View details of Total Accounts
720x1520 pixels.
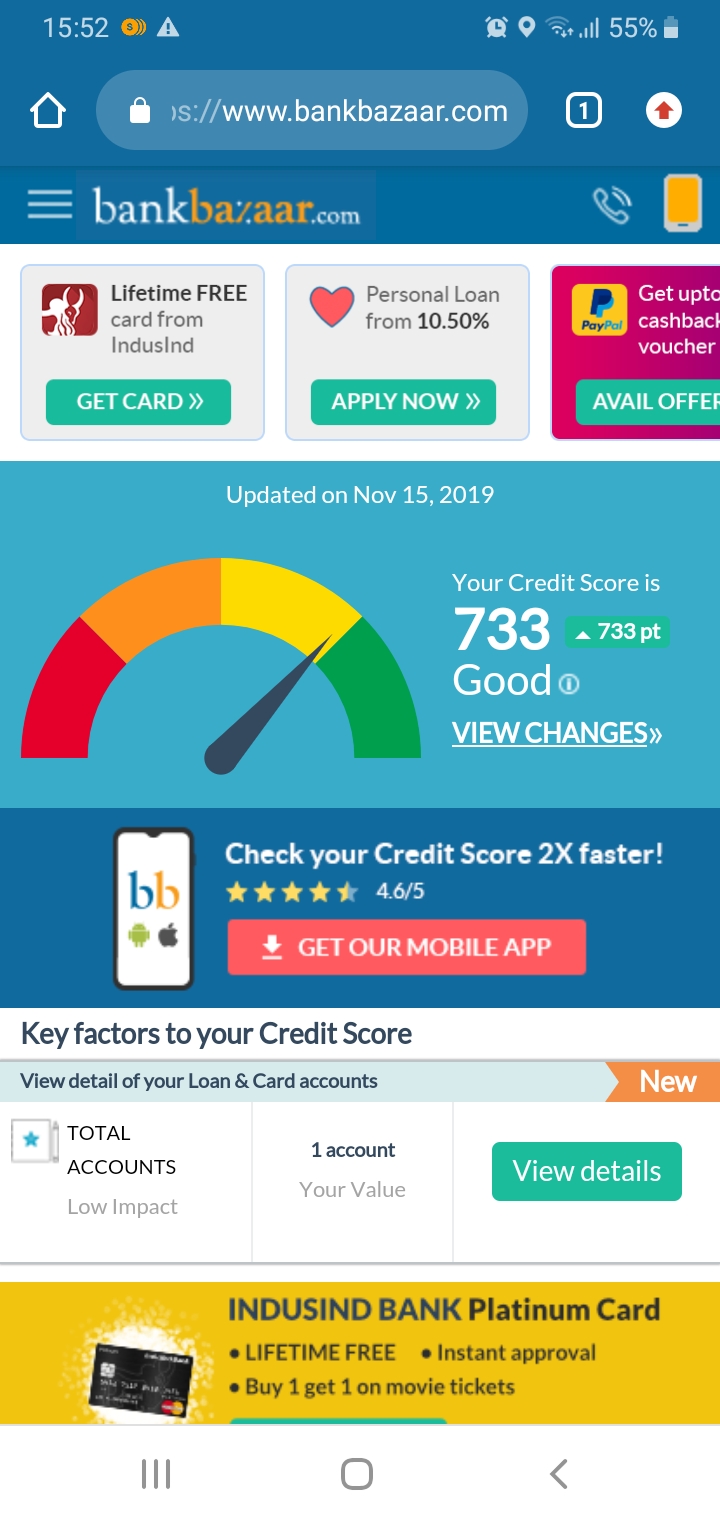[x=587, y=1171]
